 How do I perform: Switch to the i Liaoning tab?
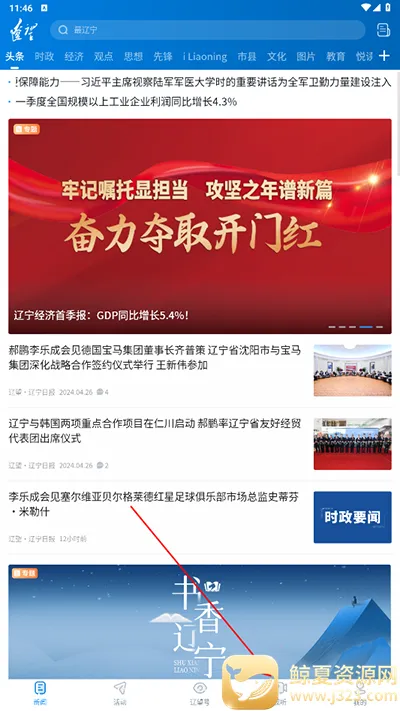[x=205, y=56]
